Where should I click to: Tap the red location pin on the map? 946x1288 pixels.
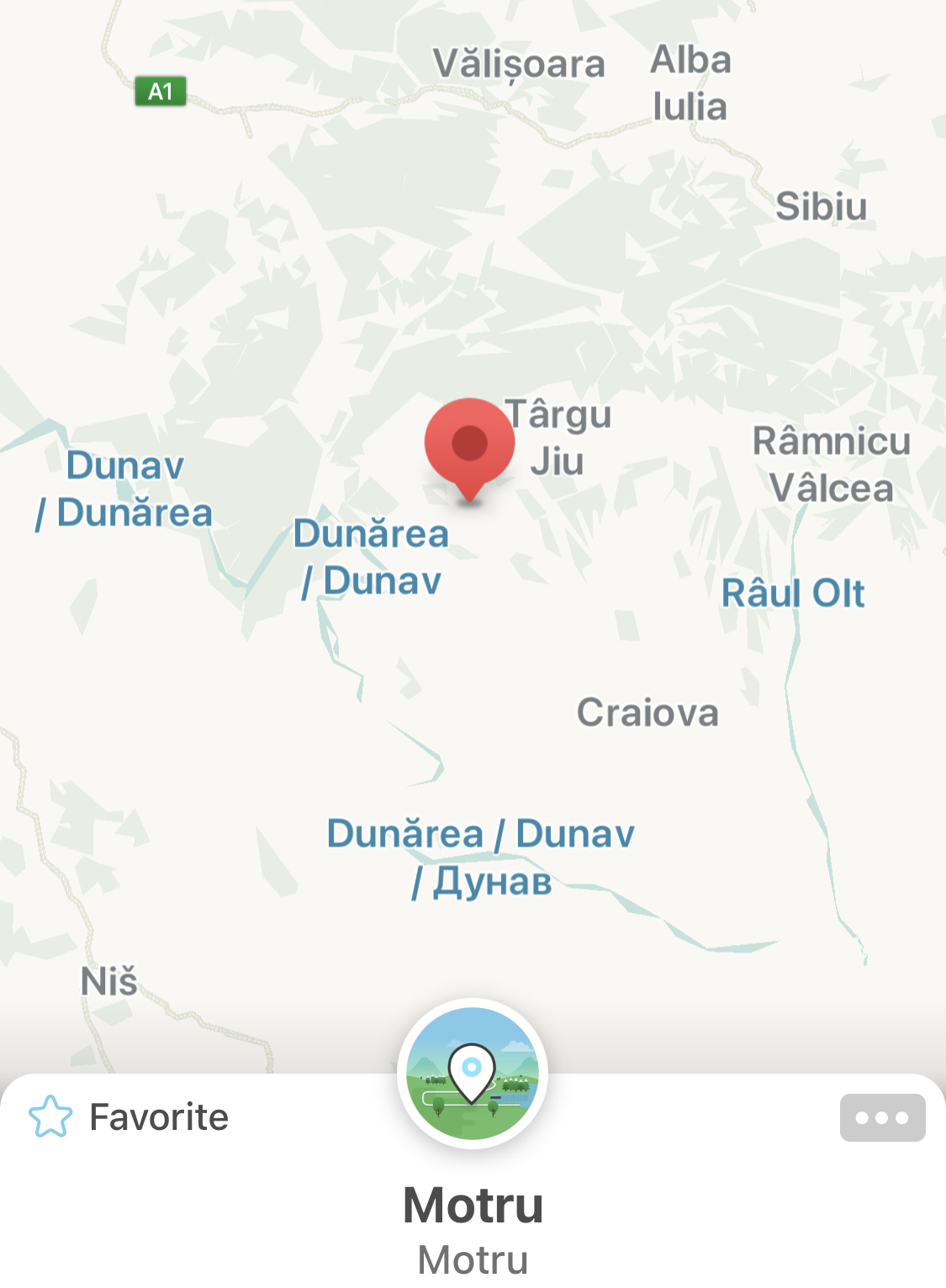tap(469, 445)
